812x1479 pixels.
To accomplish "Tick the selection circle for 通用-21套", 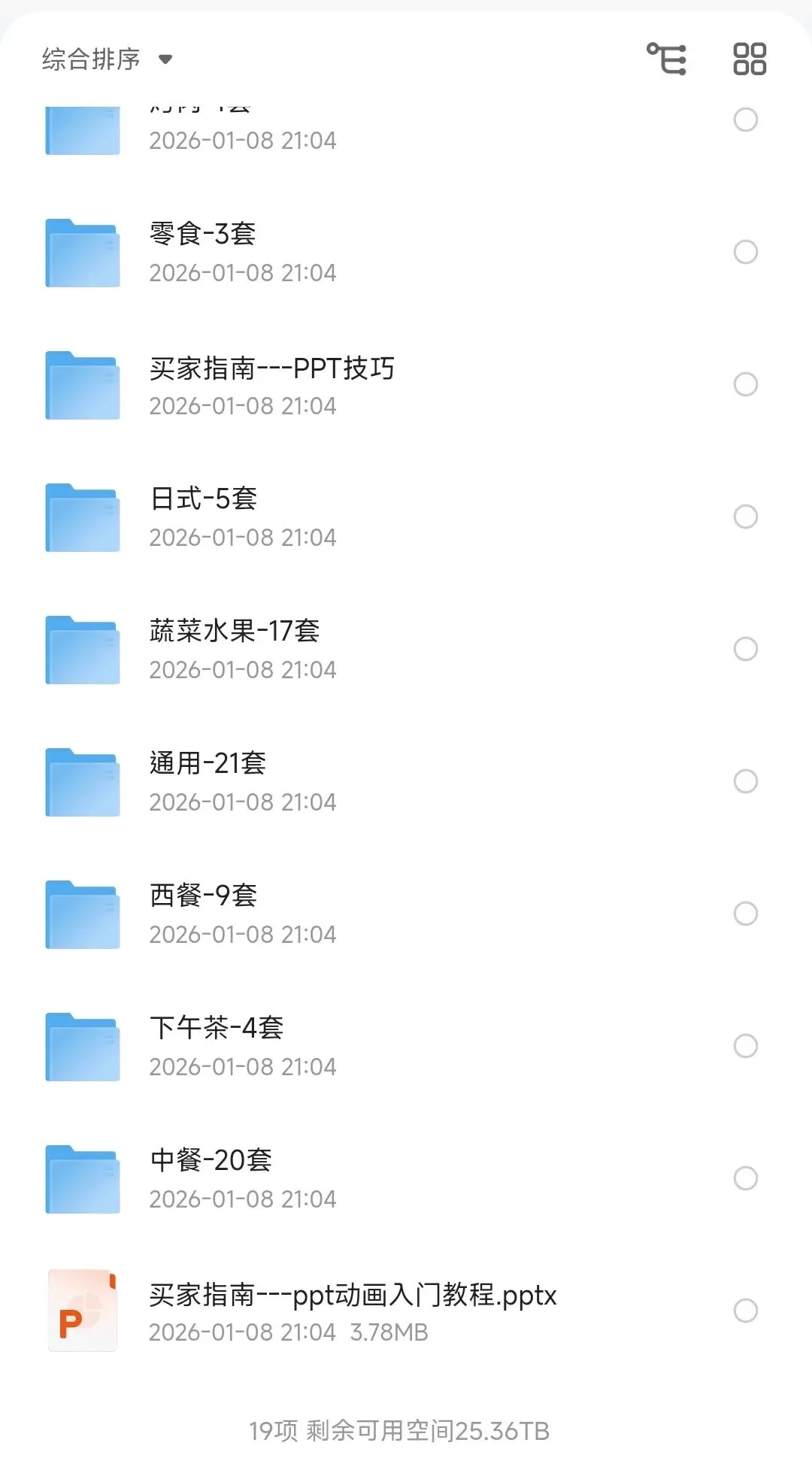I will point(745,781).
